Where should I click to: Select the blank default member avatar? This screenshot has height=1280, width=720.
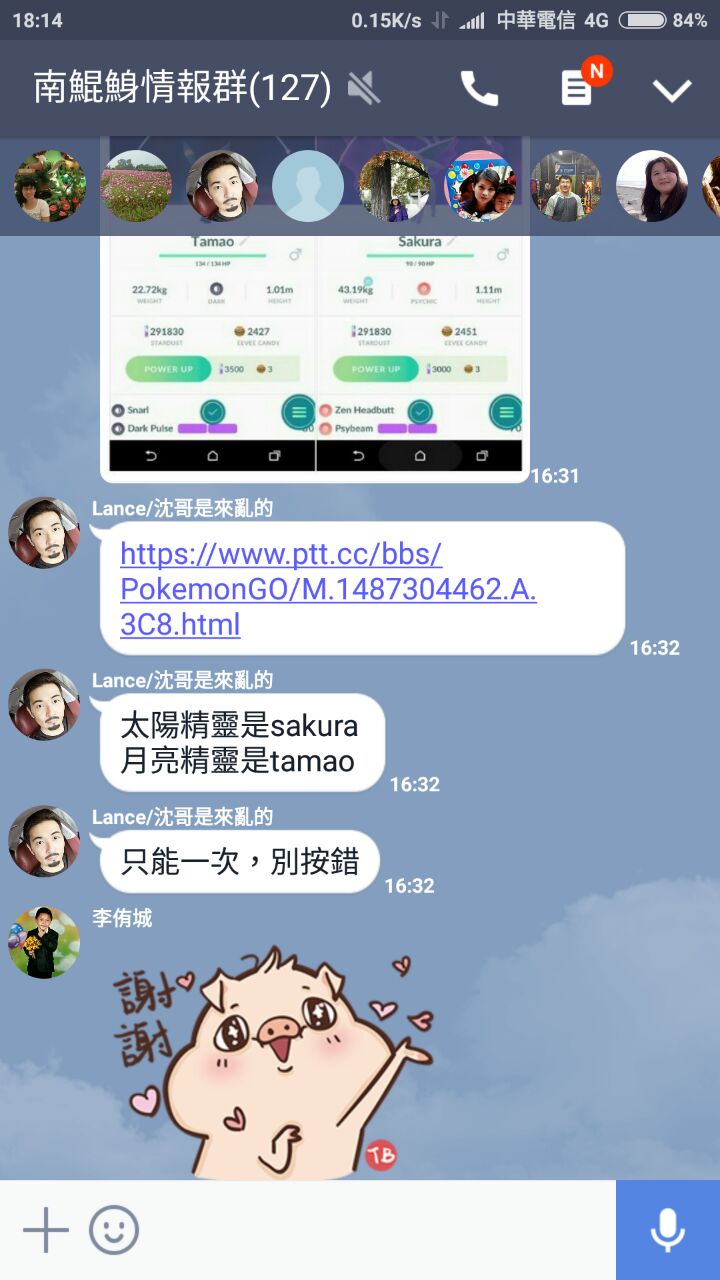tap(308, 186)
